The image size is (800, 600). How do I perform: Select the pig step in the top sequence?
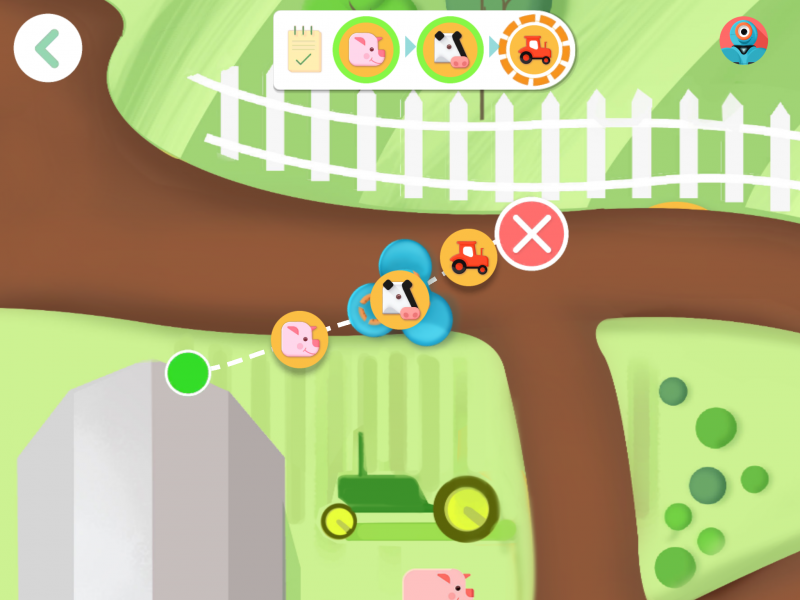click(x=365, y=50)
